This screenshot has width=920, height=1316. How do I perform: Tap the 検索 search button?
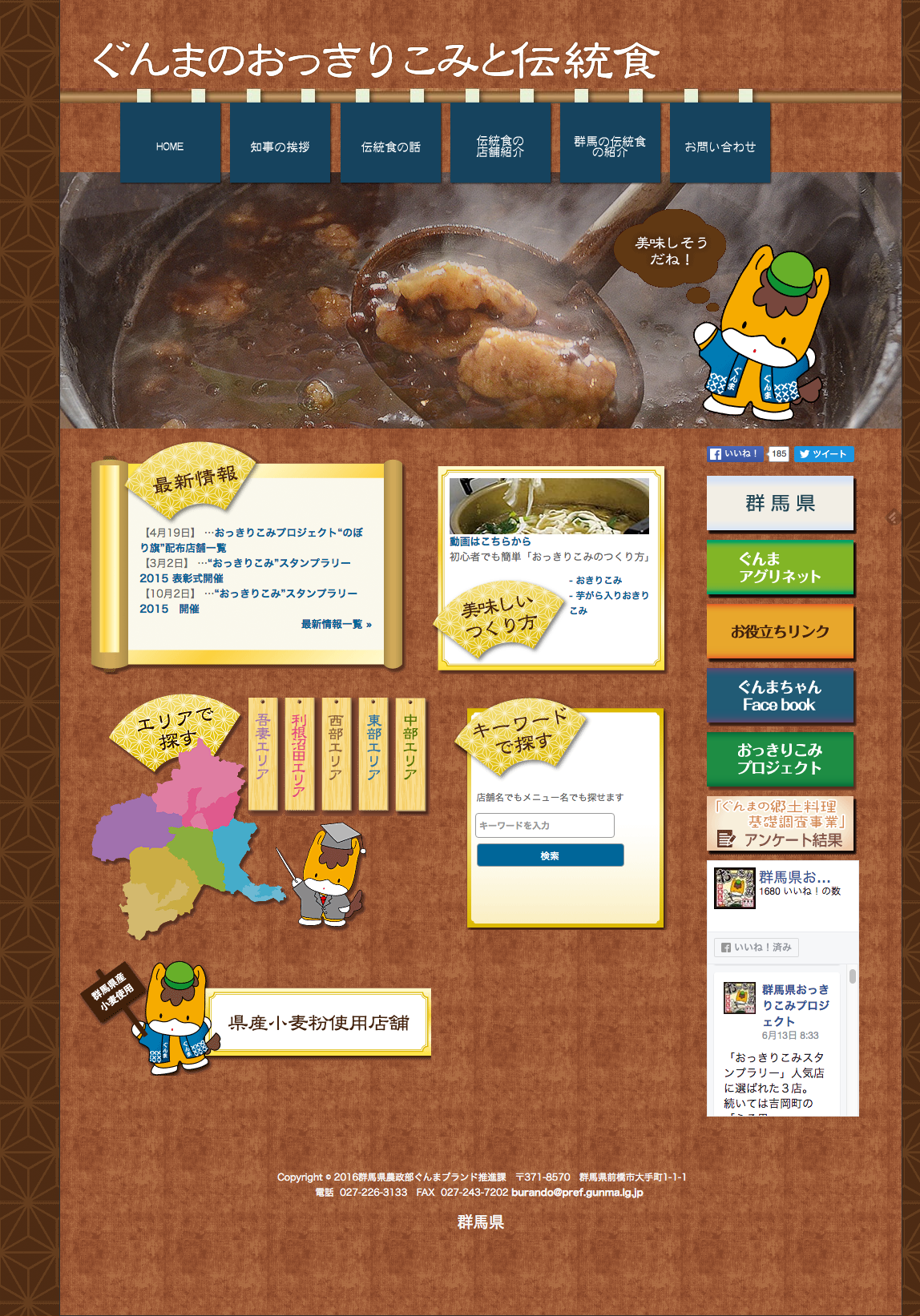[550, 855]
